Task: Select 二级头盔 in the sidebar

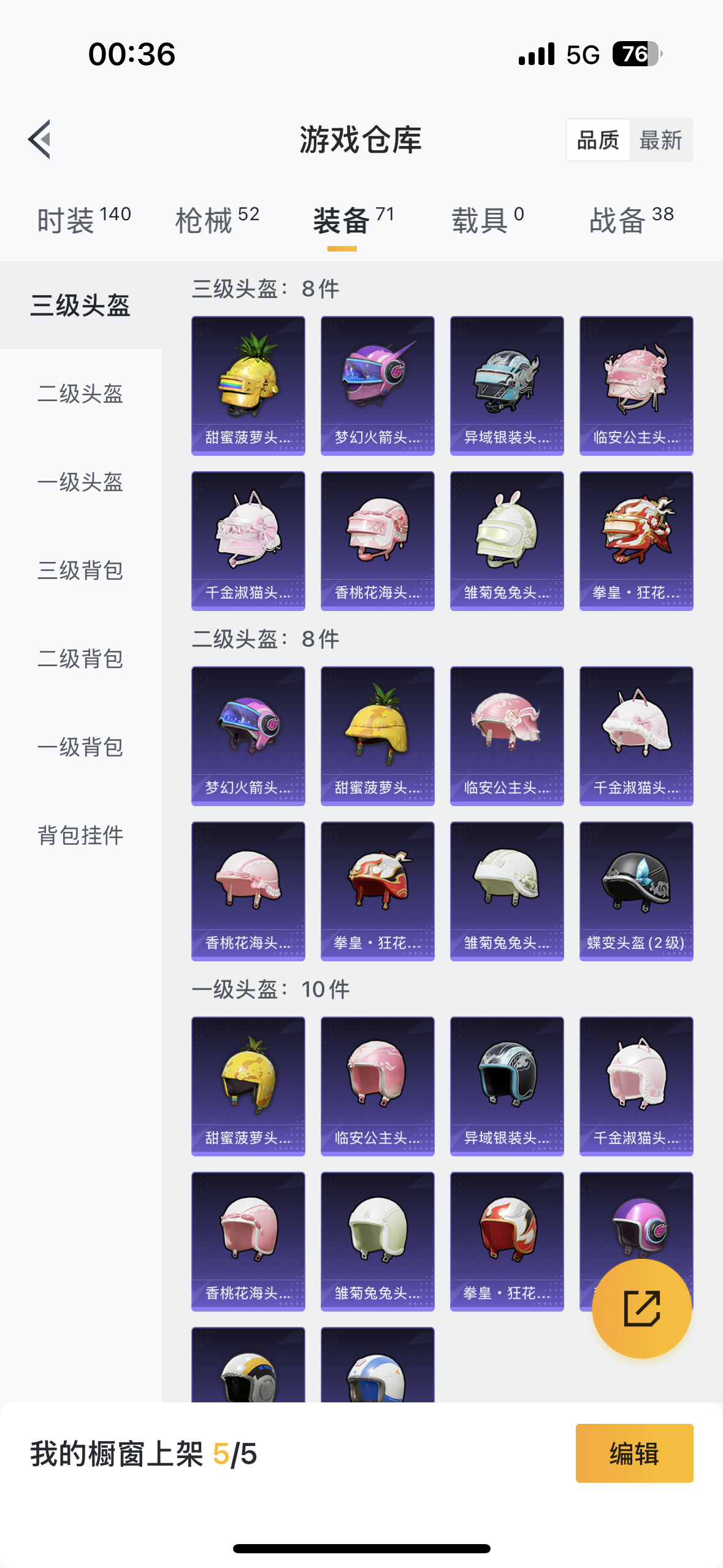Action: pyautogui.click(x=80, y=394)
